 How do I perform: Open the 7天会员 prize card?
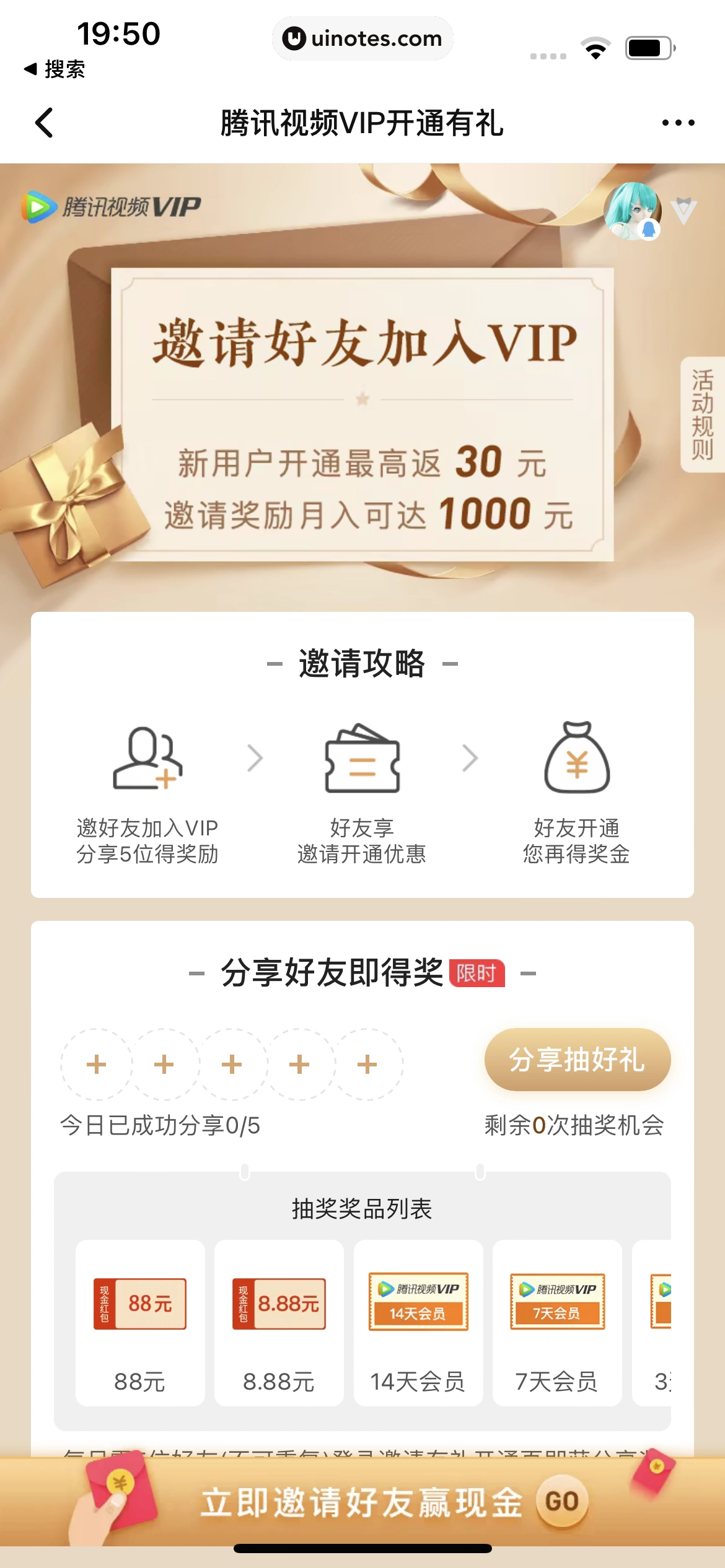(556, 1322)
